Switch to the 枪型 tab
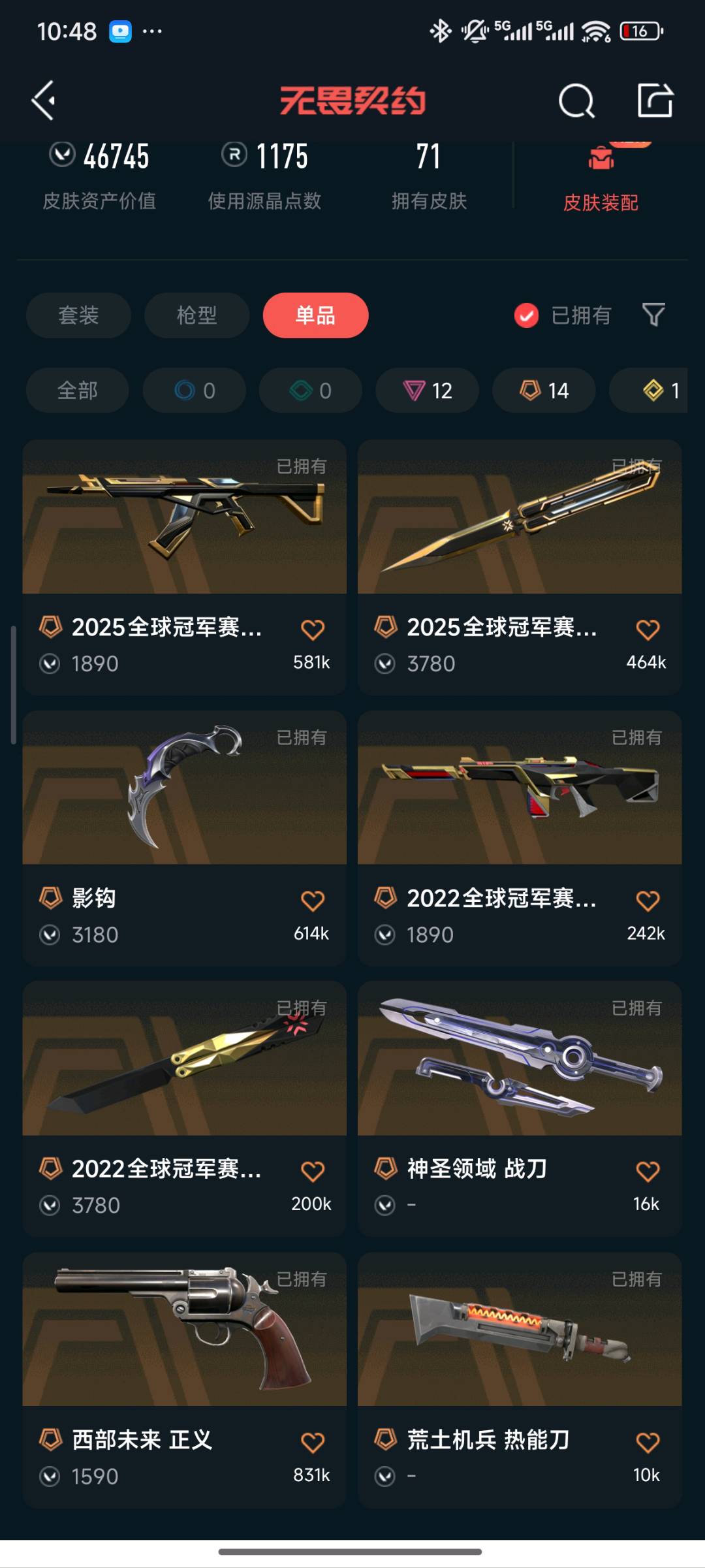The width and height of the screenshot is (705, 1568). point(196,315)
